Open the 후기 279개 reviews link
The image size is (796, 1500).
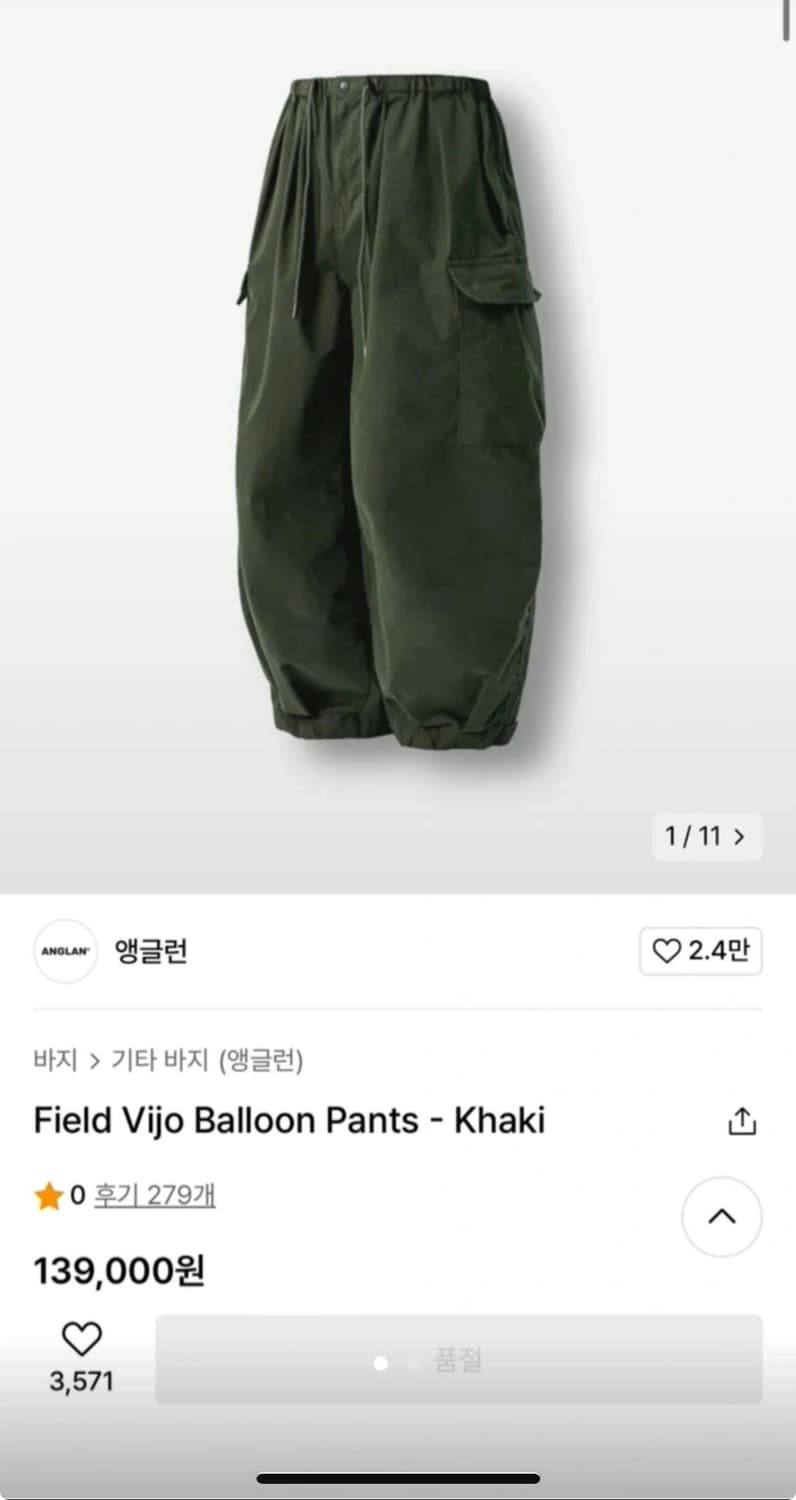pyautogui.click(x=155, y=1195)
